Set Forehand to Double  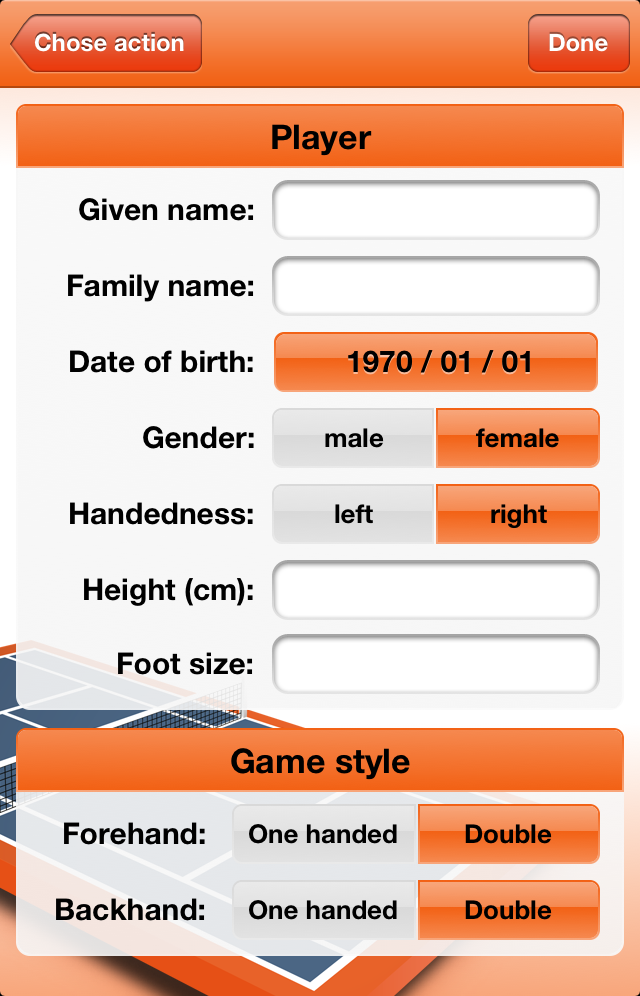pos(508,834)
